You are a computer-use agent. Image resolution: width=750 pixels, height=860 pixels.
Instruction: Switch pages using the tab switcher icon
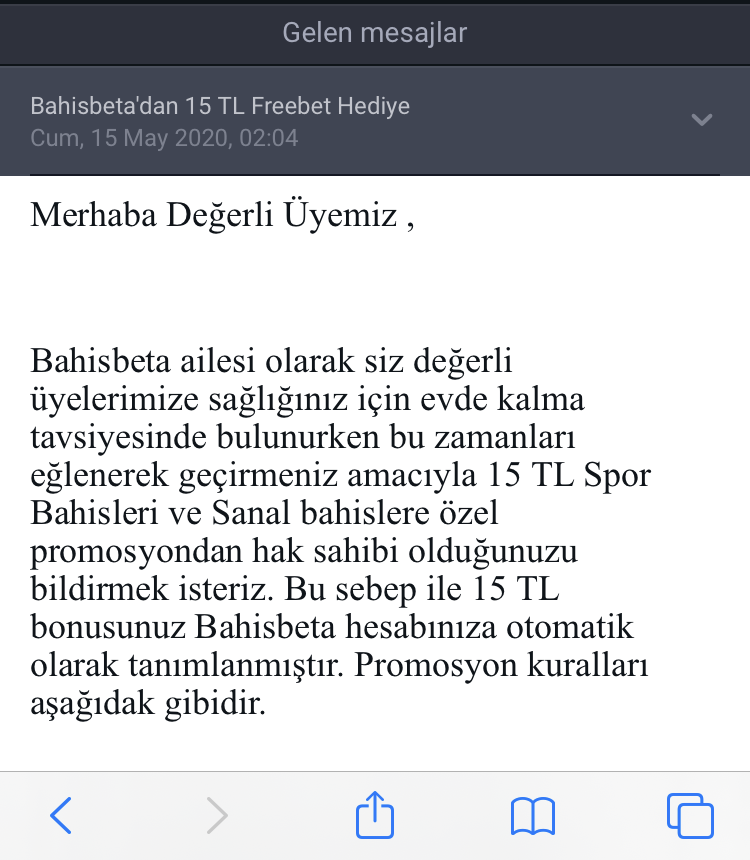pos(690,816)
